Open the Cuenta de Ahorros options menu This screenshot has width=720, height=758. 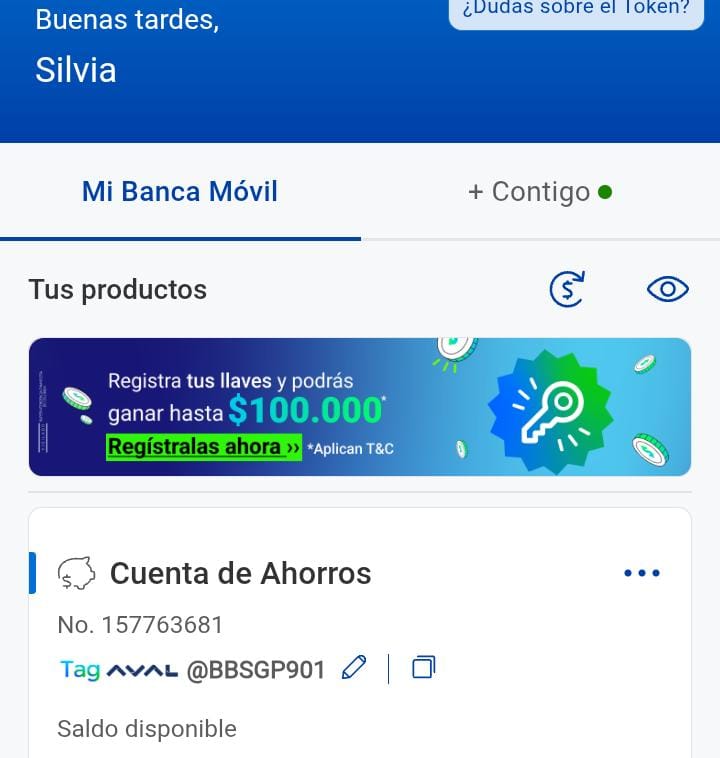coord(641,573)
